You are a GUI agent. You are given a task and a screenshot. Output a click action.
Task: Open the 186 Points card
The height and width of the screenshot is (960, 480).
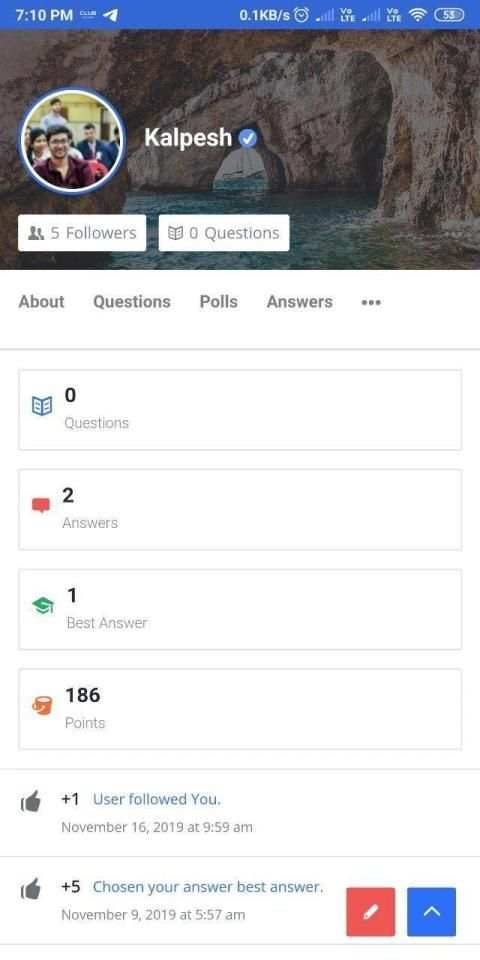click(240, 710)
